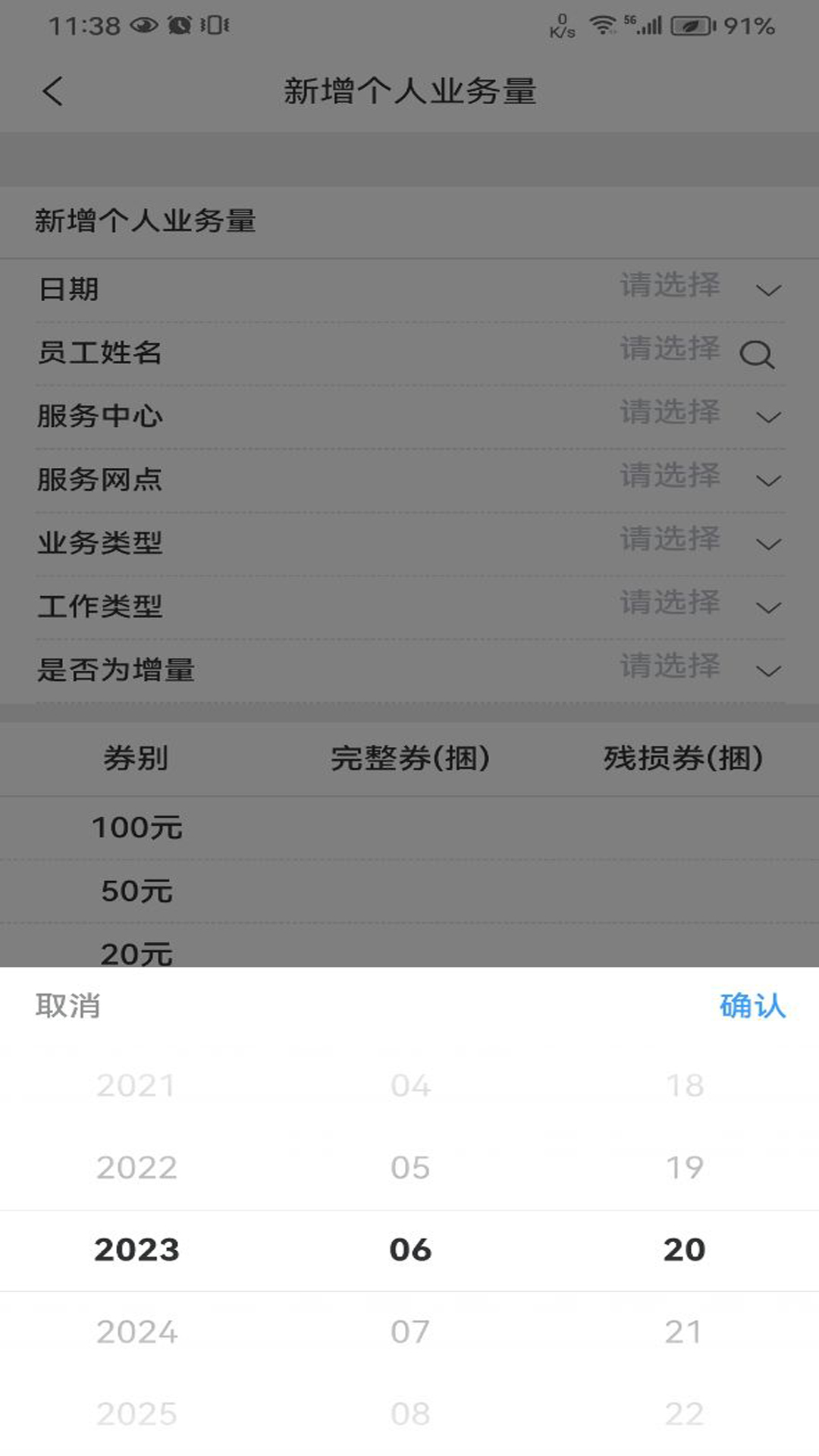Pick day 18 in the date wheel
Viewport: 819px width, 1456px height.
pos(684,1085)
